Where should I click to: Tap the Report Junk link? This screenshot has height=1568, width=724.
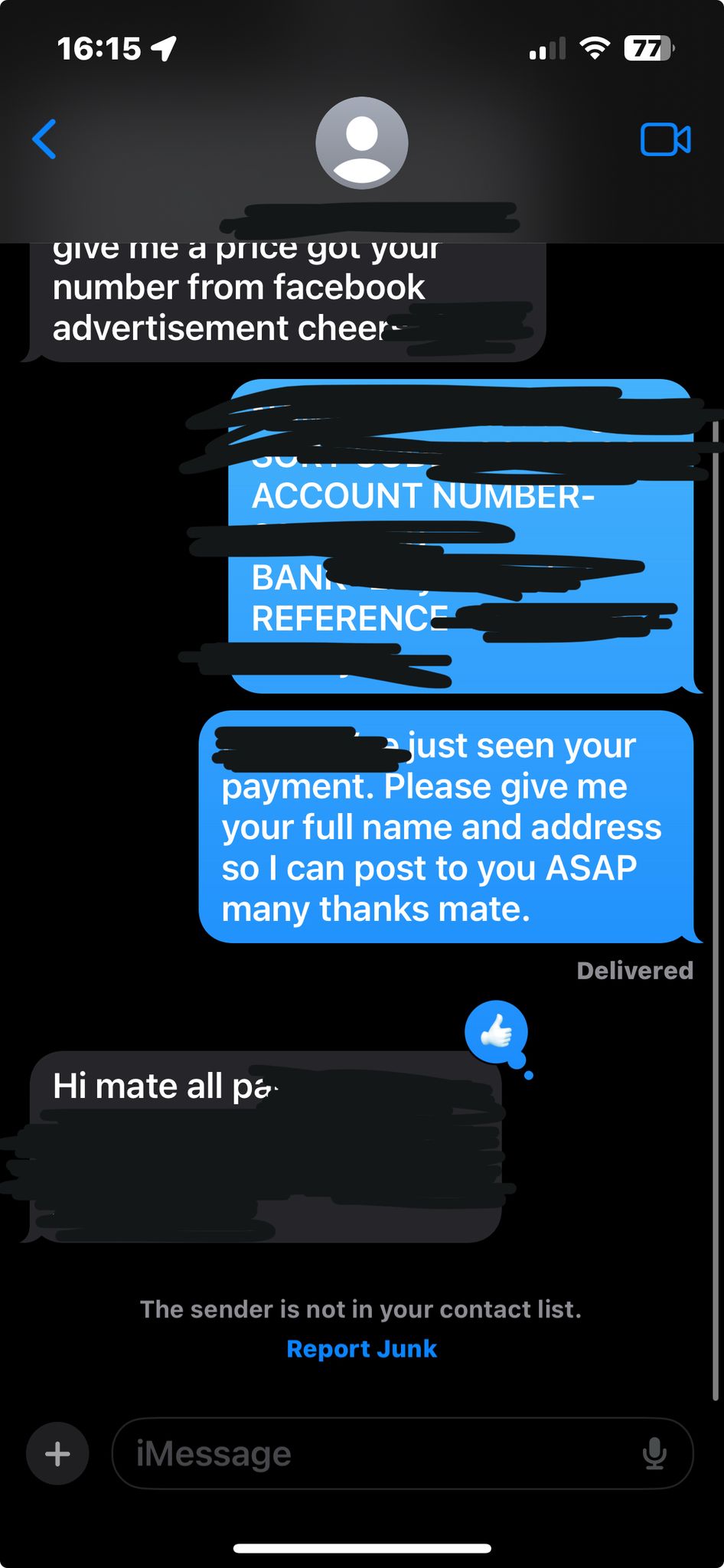coord(361,1349)
